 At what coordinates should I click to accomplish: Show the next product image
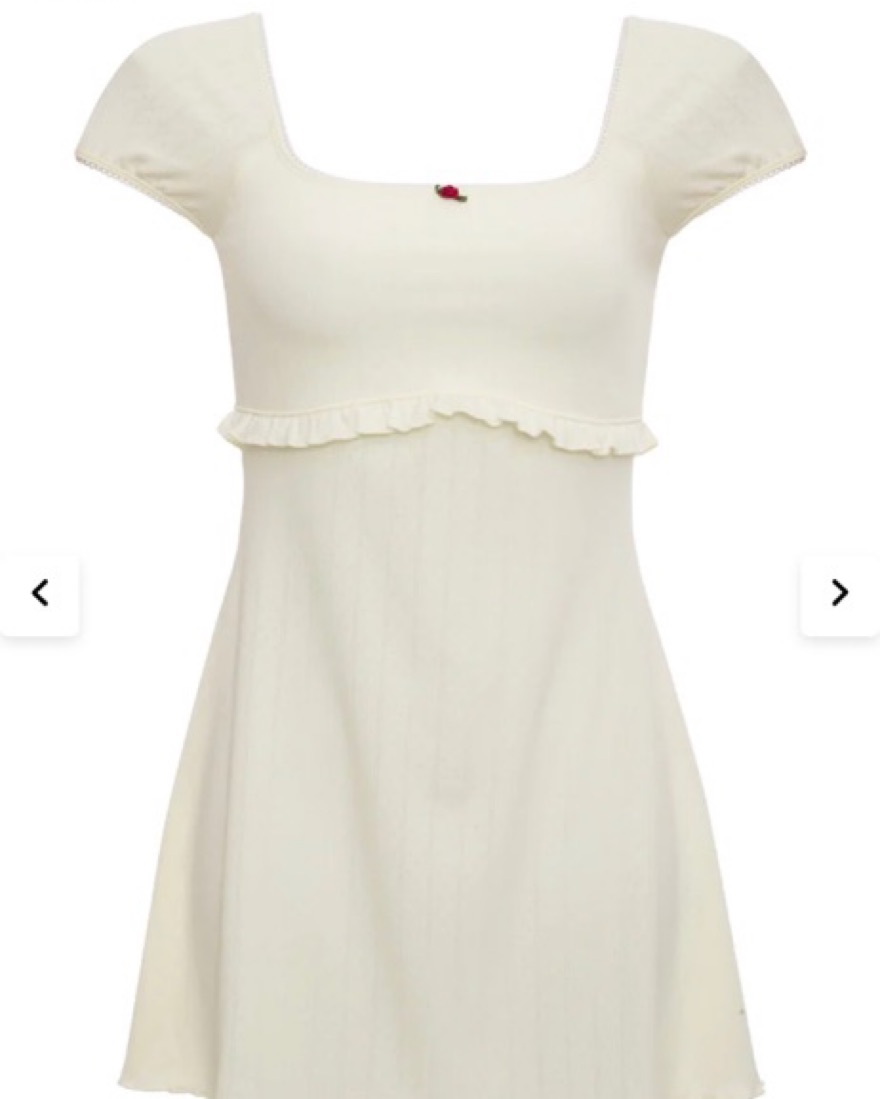[x=839, y=594]
